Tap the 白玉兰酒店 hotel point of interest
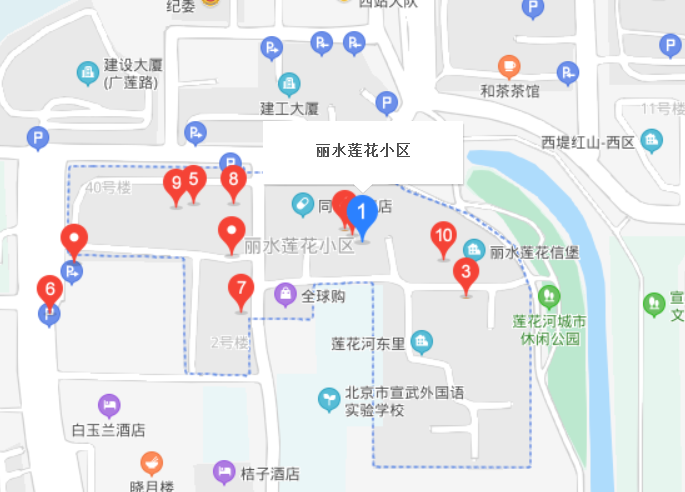The height and width of the screenshot is (492, 685). coord(109,407)
